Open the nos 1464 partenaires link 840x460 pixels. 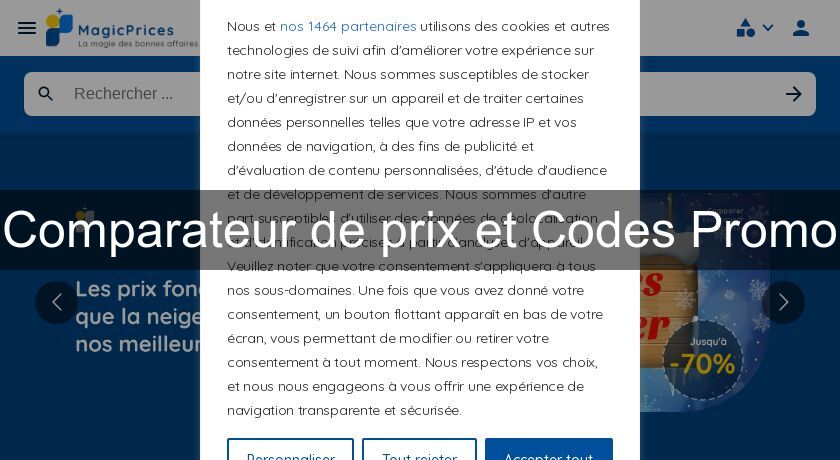[x=348, y=26]
